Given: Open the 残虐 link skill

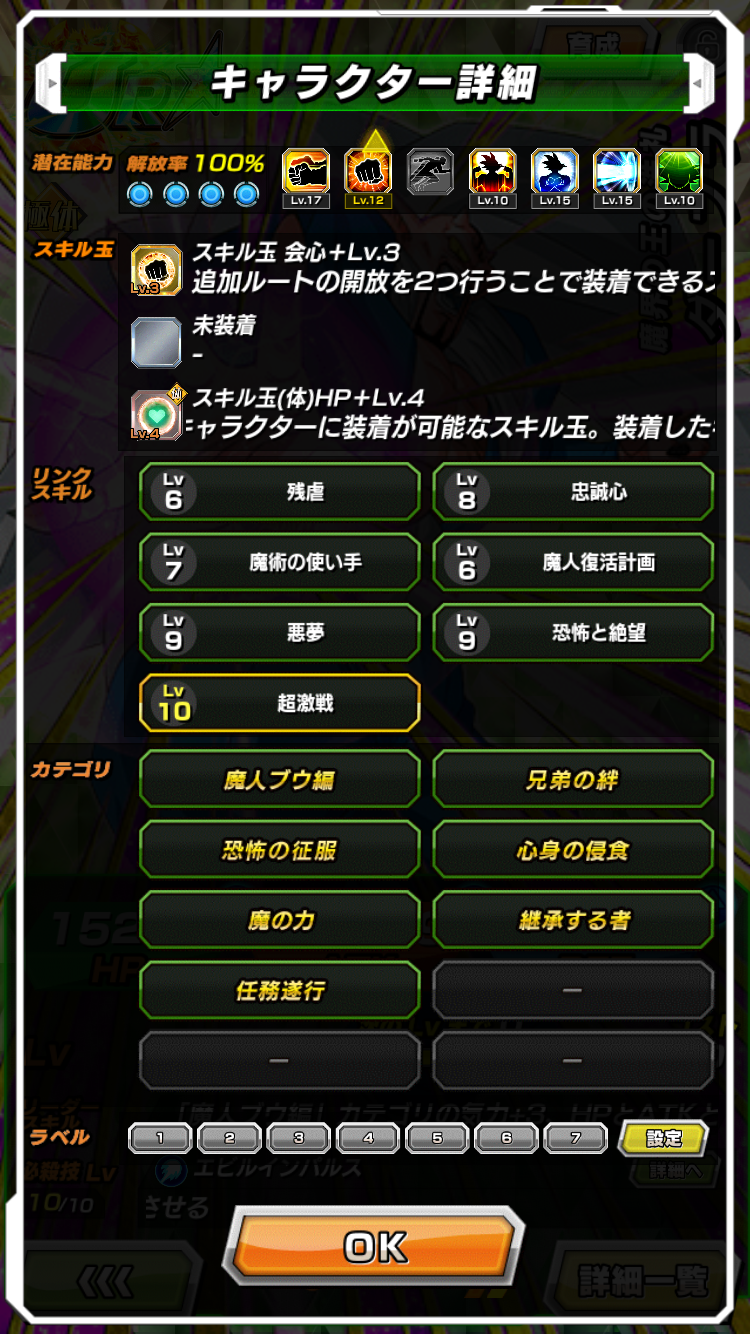Looking at the screenshot, I should (279, 492).
